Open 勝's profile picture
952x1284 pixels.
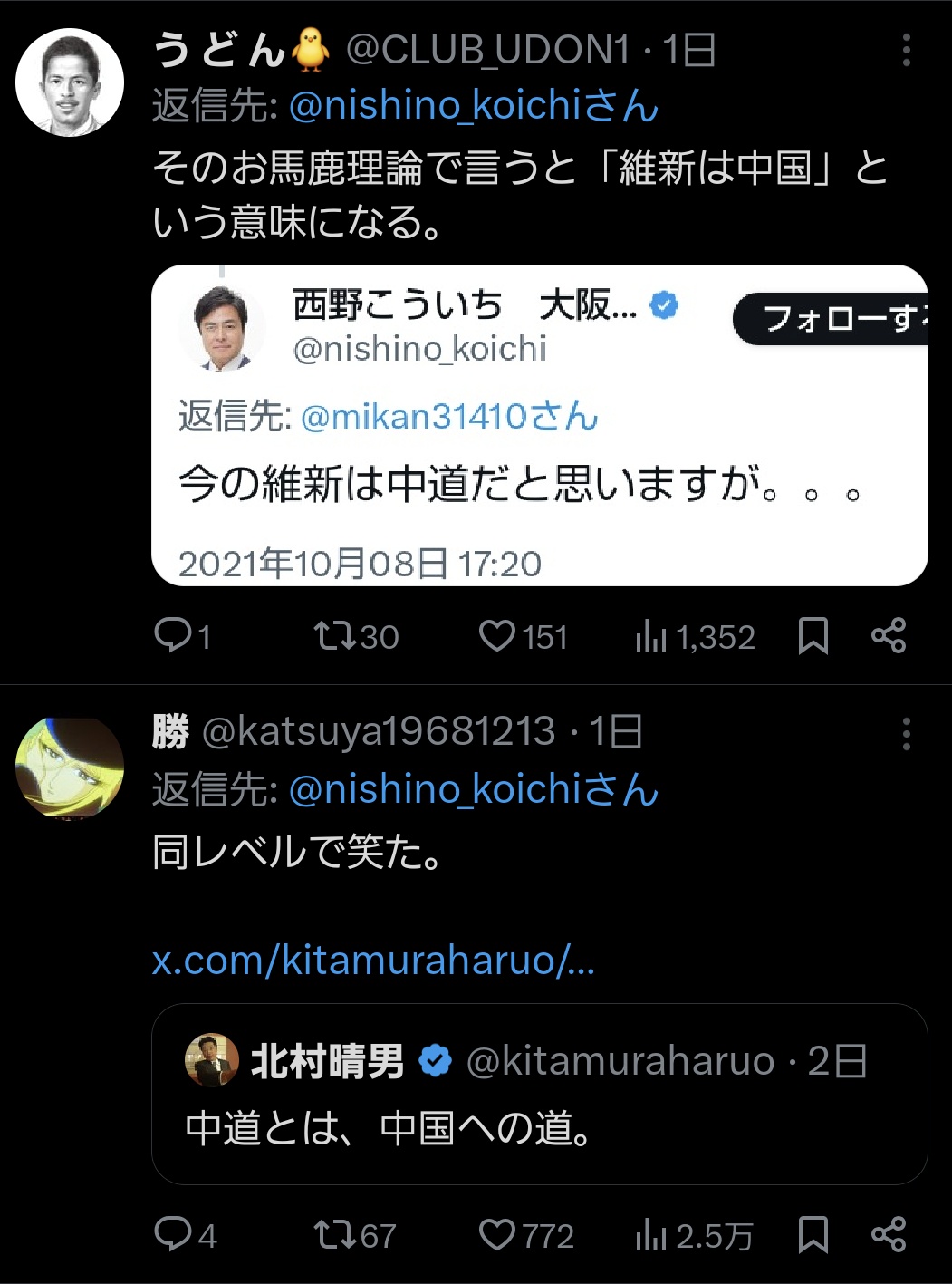[70, 768]
